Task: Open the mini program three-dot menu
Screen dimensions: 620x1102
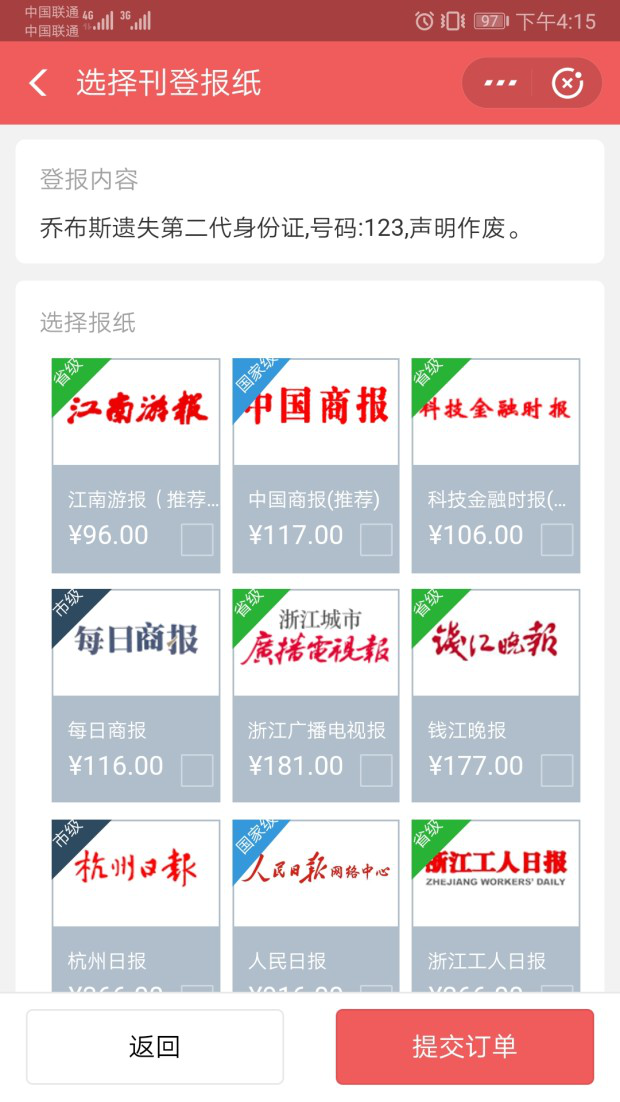Action: click(500, 83)
